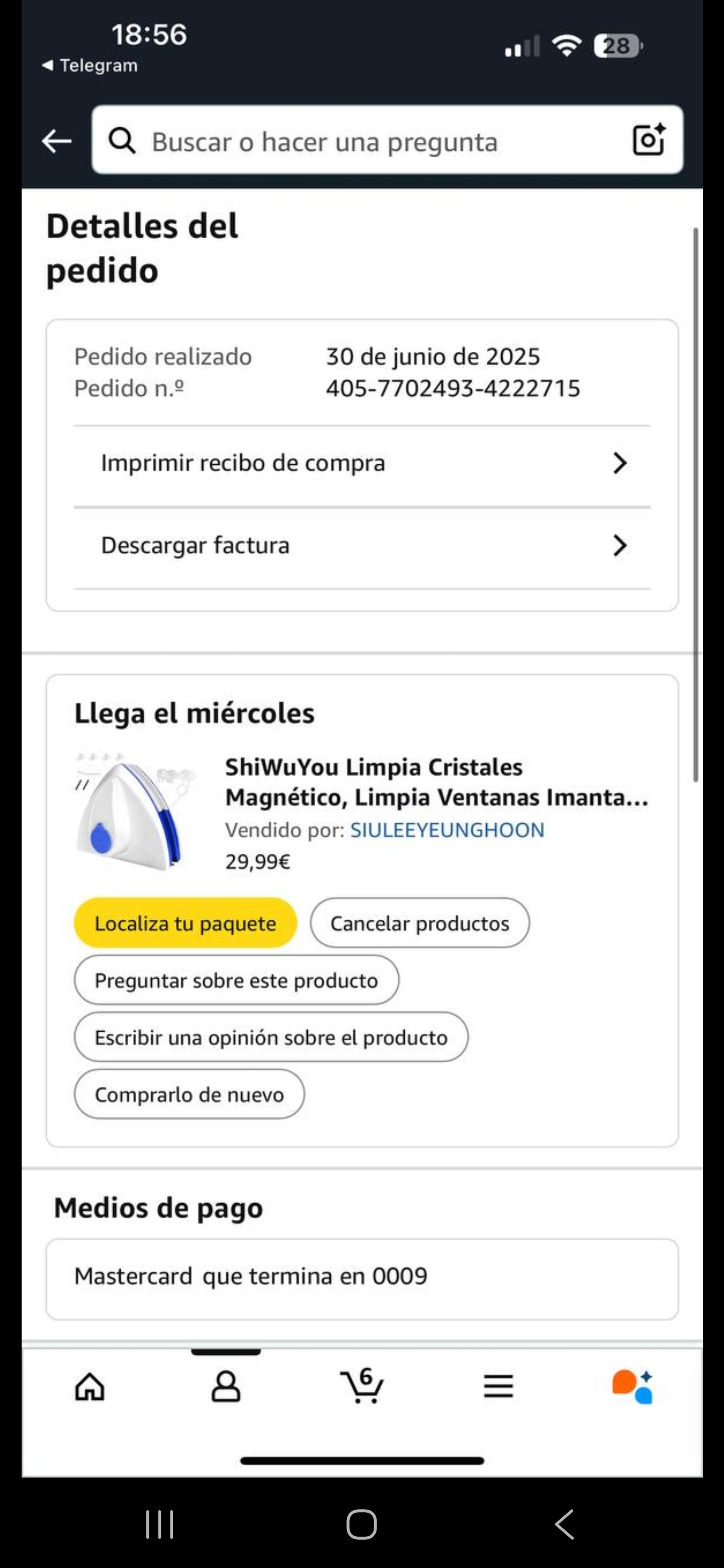Open the hamburger menu tab
Screen dimensions: 724x1568
498,1387
